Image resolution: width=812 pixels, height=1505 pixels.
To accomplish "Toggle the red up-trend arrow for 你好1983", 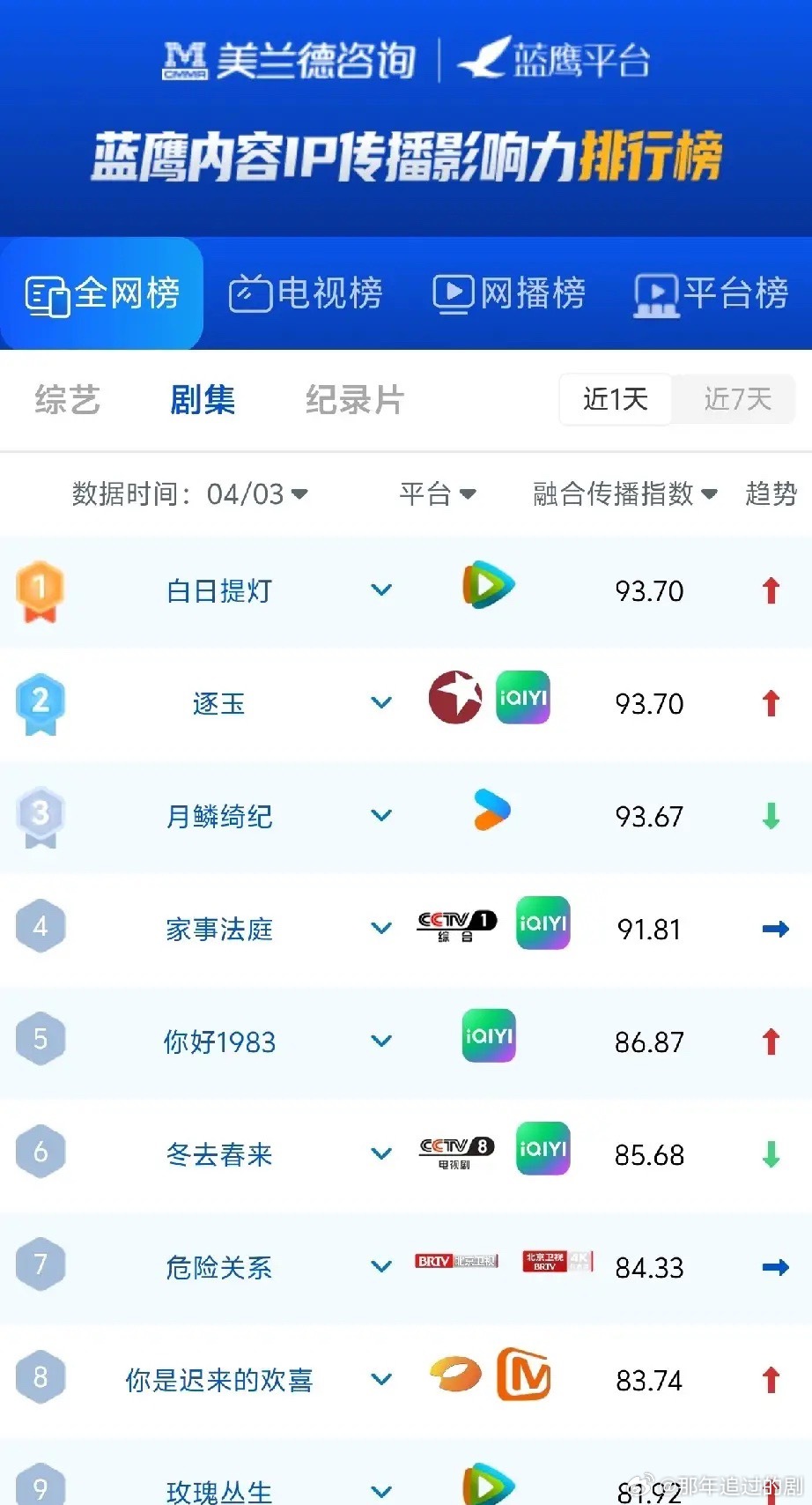I will pos(771,1040).
